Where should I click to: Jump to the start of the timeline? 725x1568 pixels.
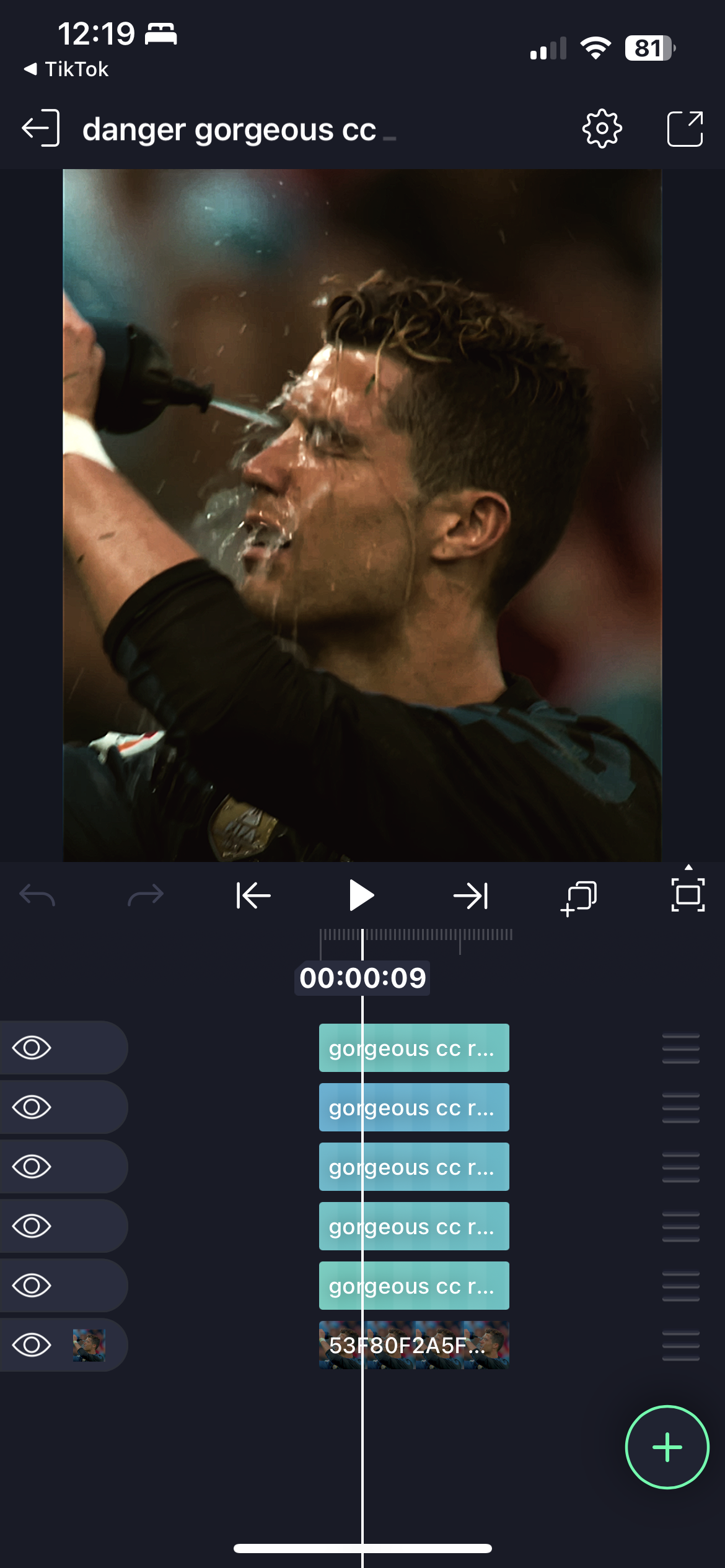pyautogui.click(x=253, y=895)
